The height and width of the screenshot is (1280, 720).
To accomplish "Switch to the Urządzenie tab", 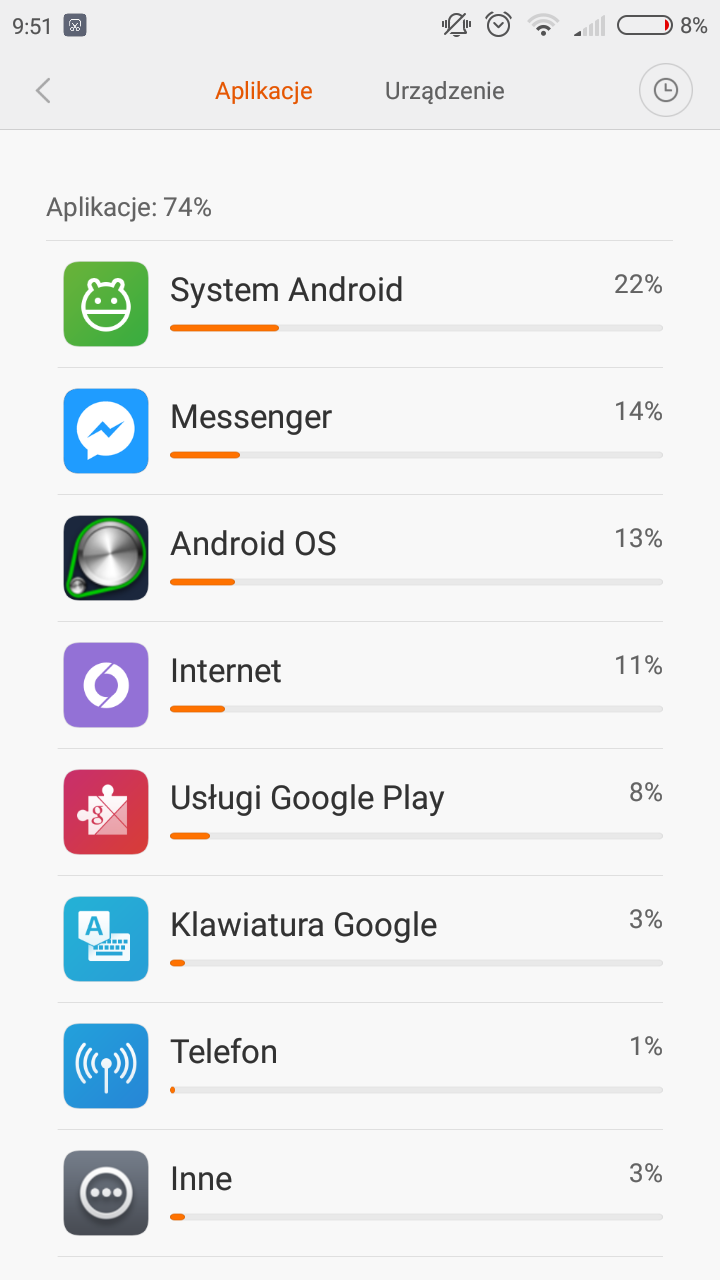I will (444, 91).
